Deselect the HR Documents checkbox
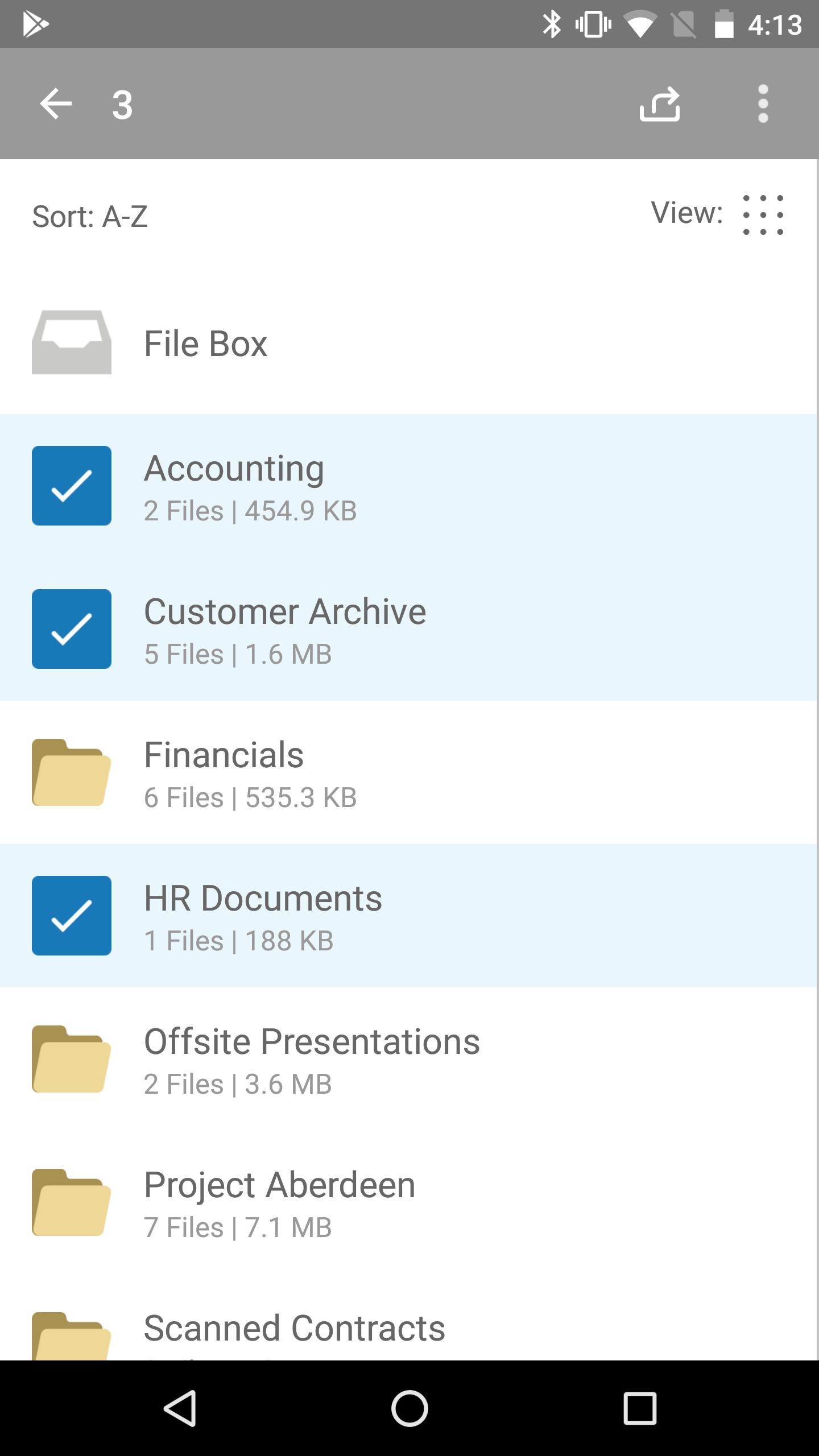The width and height of the screenshot is (819, 1456). [72, 915]
